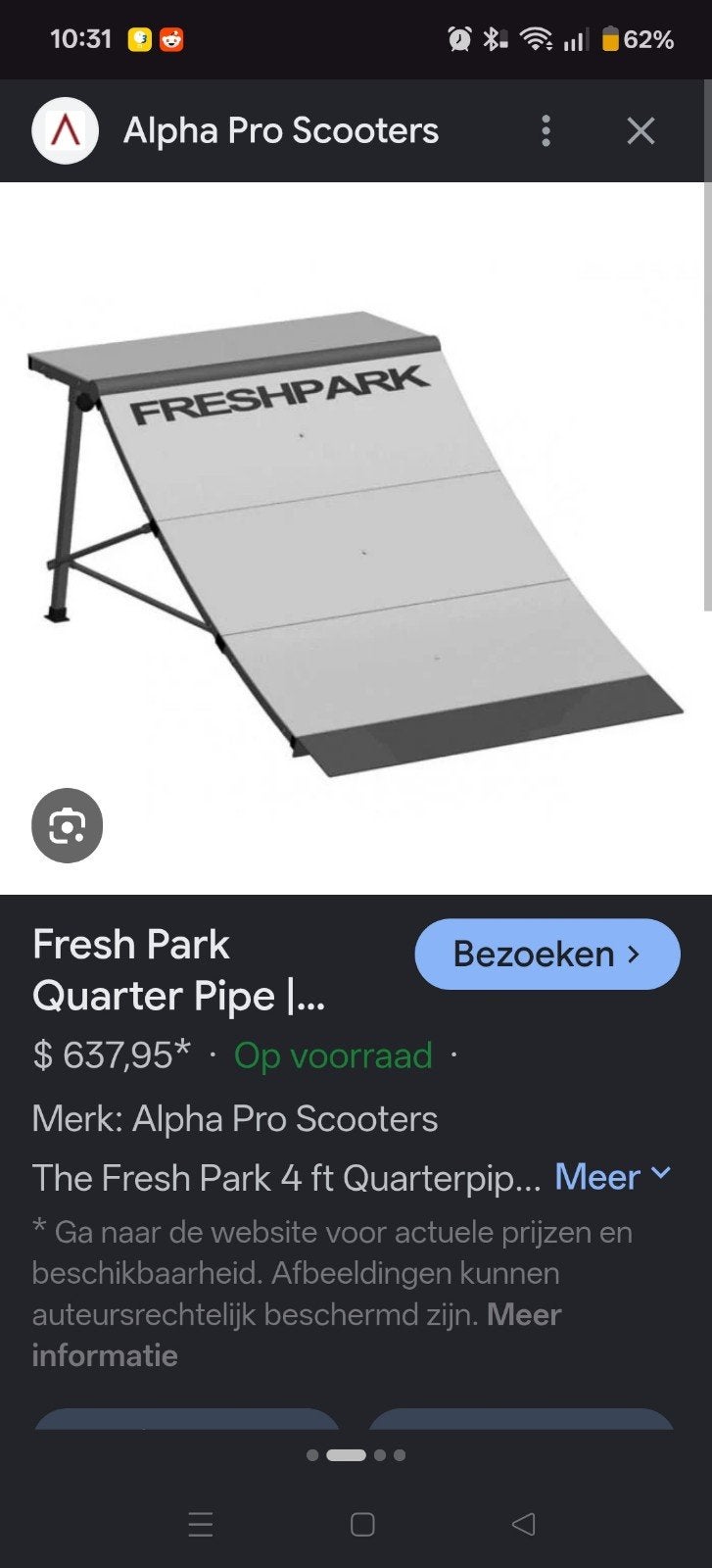Open the three-dot overflow menu
Viewport: 712px width, 1568px height.
[x=546, y=130]
